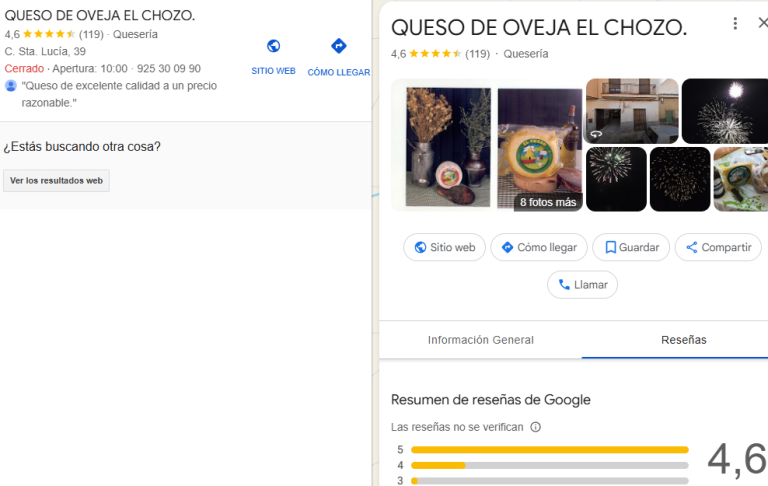Call the business with Llamar

[x=582, y=284]
